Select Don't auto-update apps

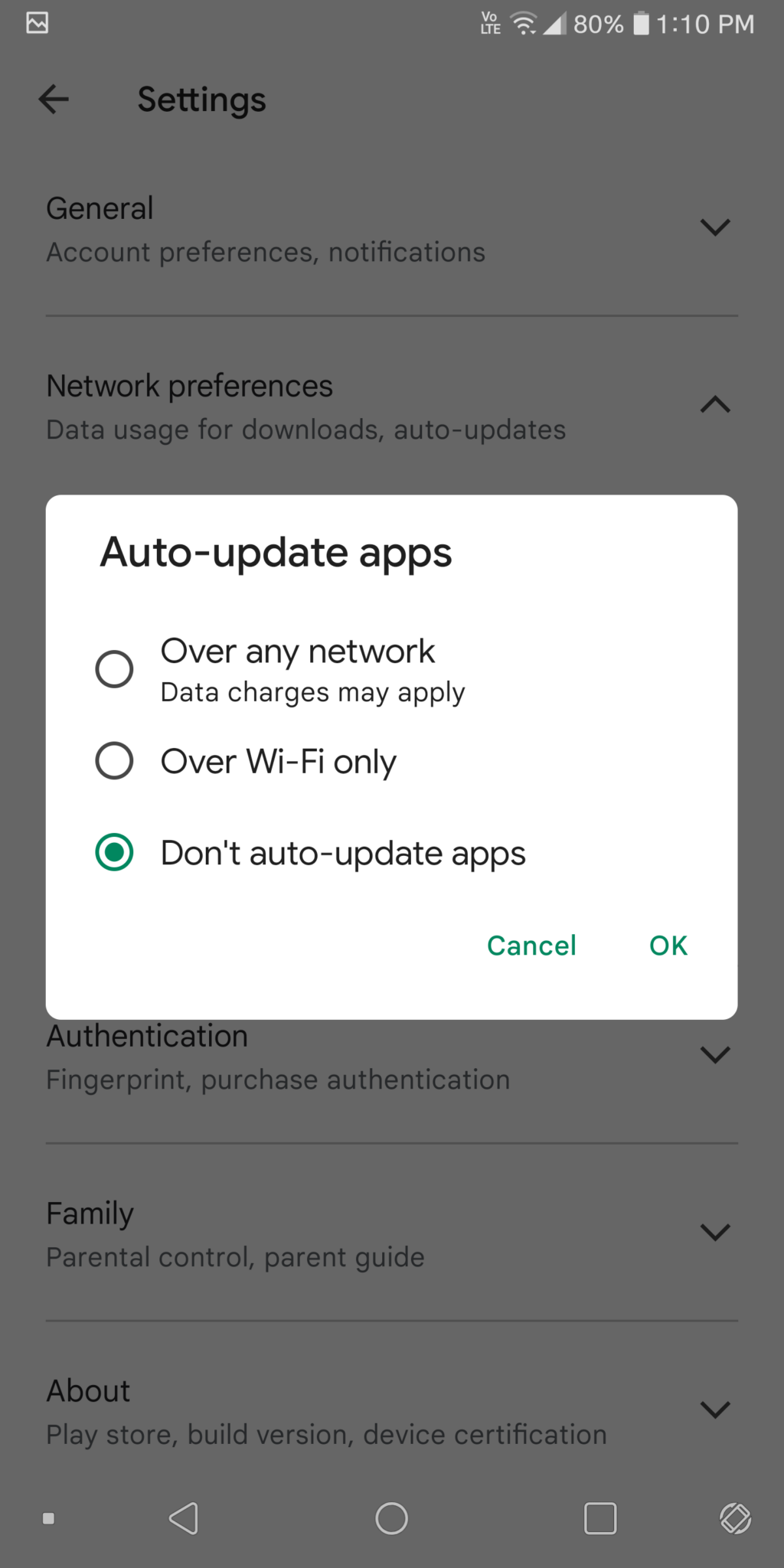pyautogui.click(x=114, y=853)
